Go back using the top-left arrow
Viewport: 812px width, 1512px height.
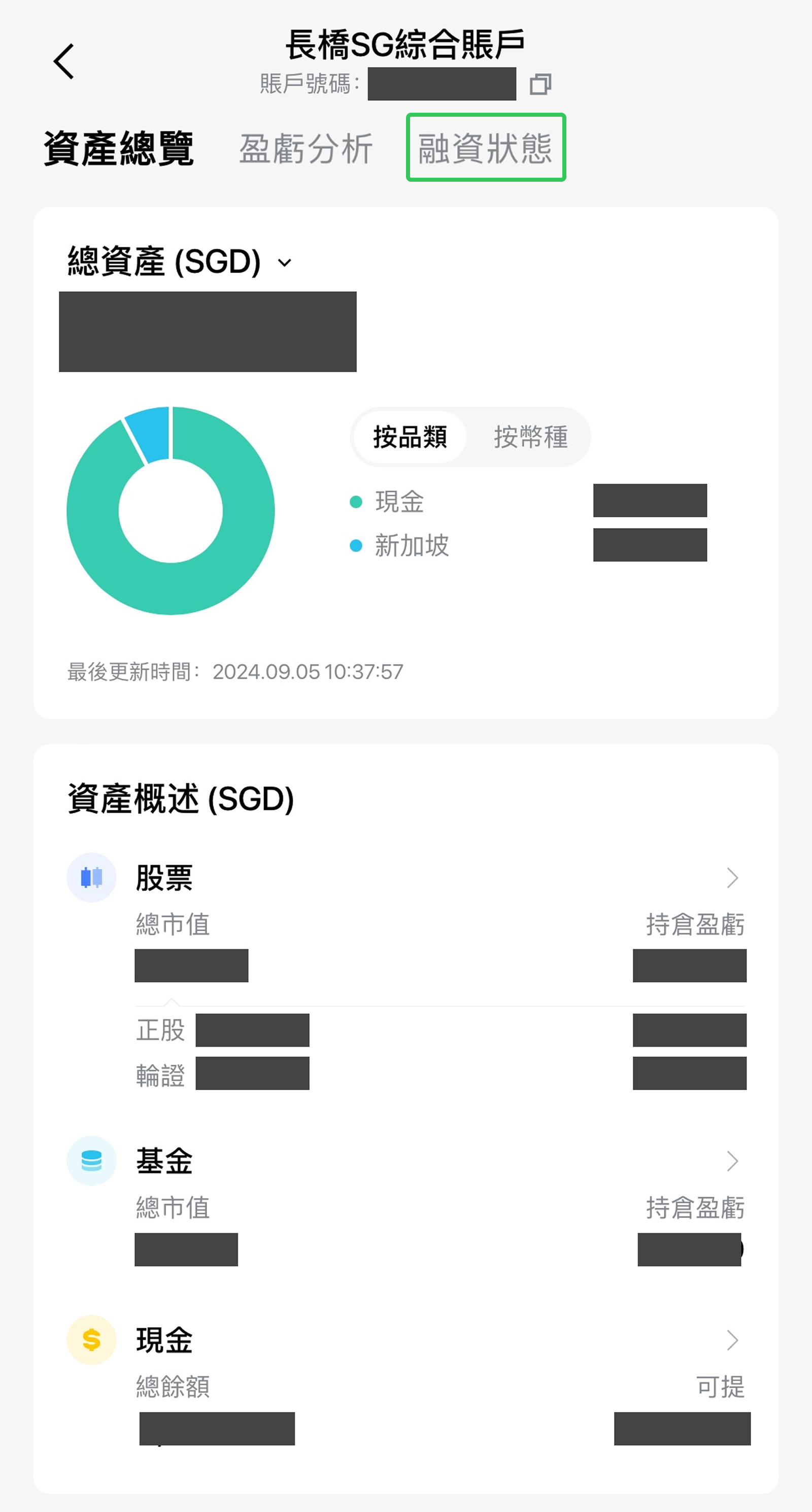[63, 61]
